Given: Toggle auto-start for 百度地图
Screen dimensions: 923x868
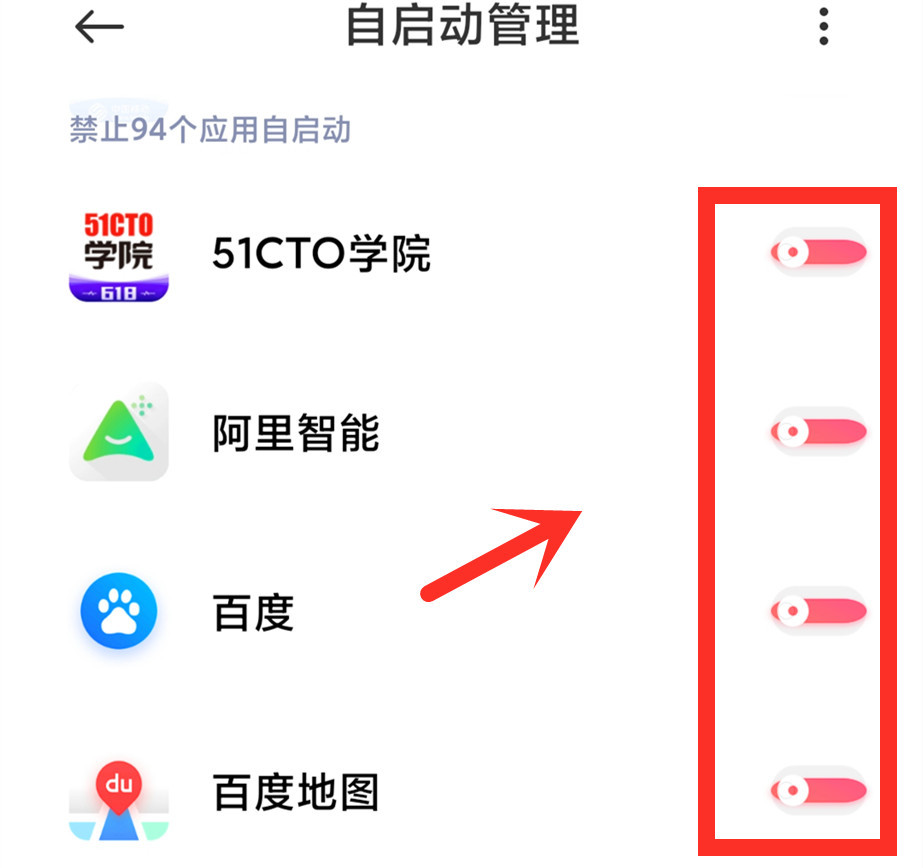Looking at the screenshot, I should pos(817,791).
